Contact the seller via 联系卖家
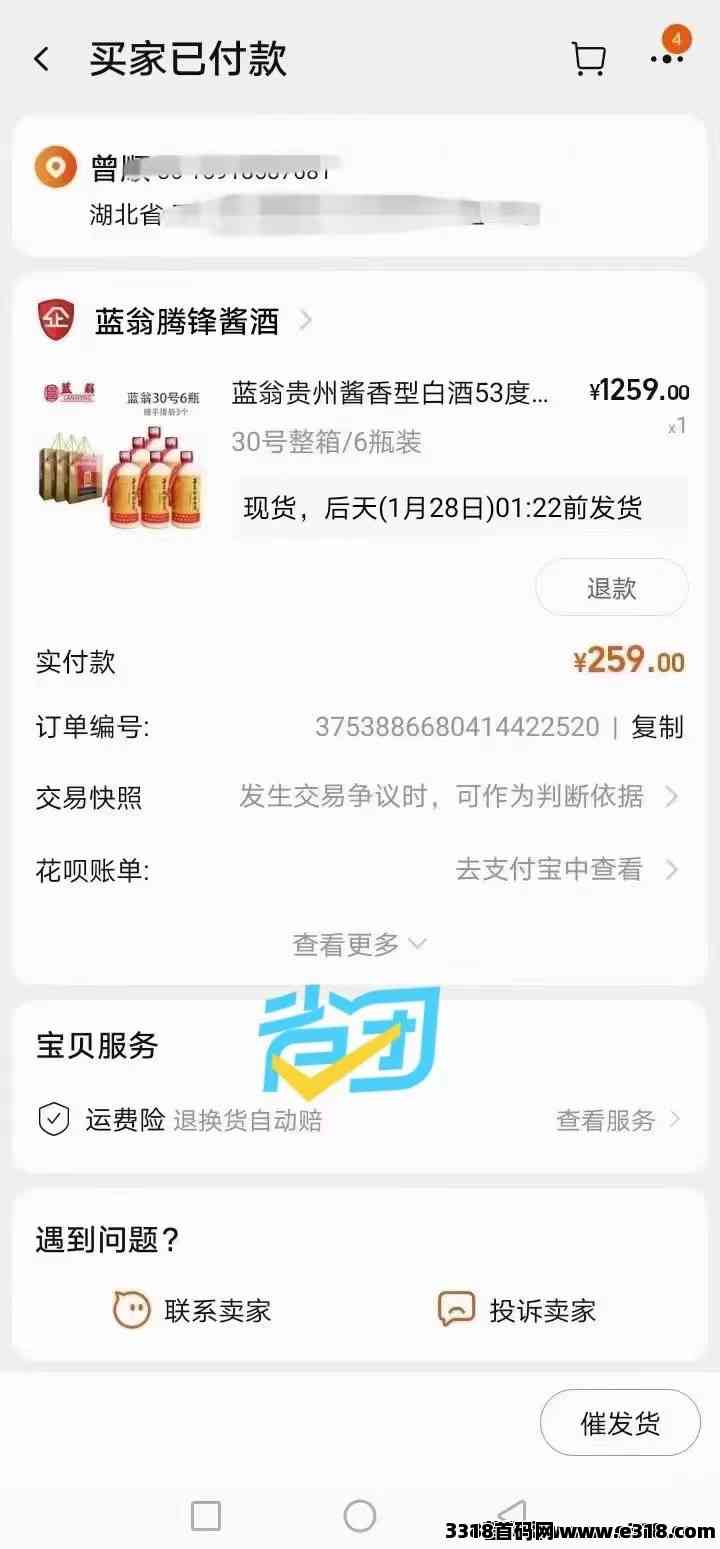The width and height of the screenshot is (720, 1549). pyautogui.click(x=192, y=1310)
